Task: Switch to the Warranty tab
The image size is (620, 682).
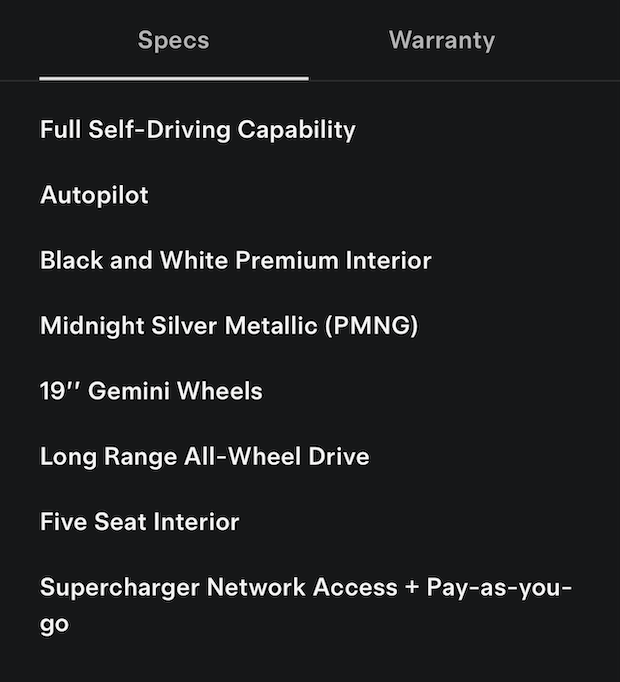Action: coord(441,41)
